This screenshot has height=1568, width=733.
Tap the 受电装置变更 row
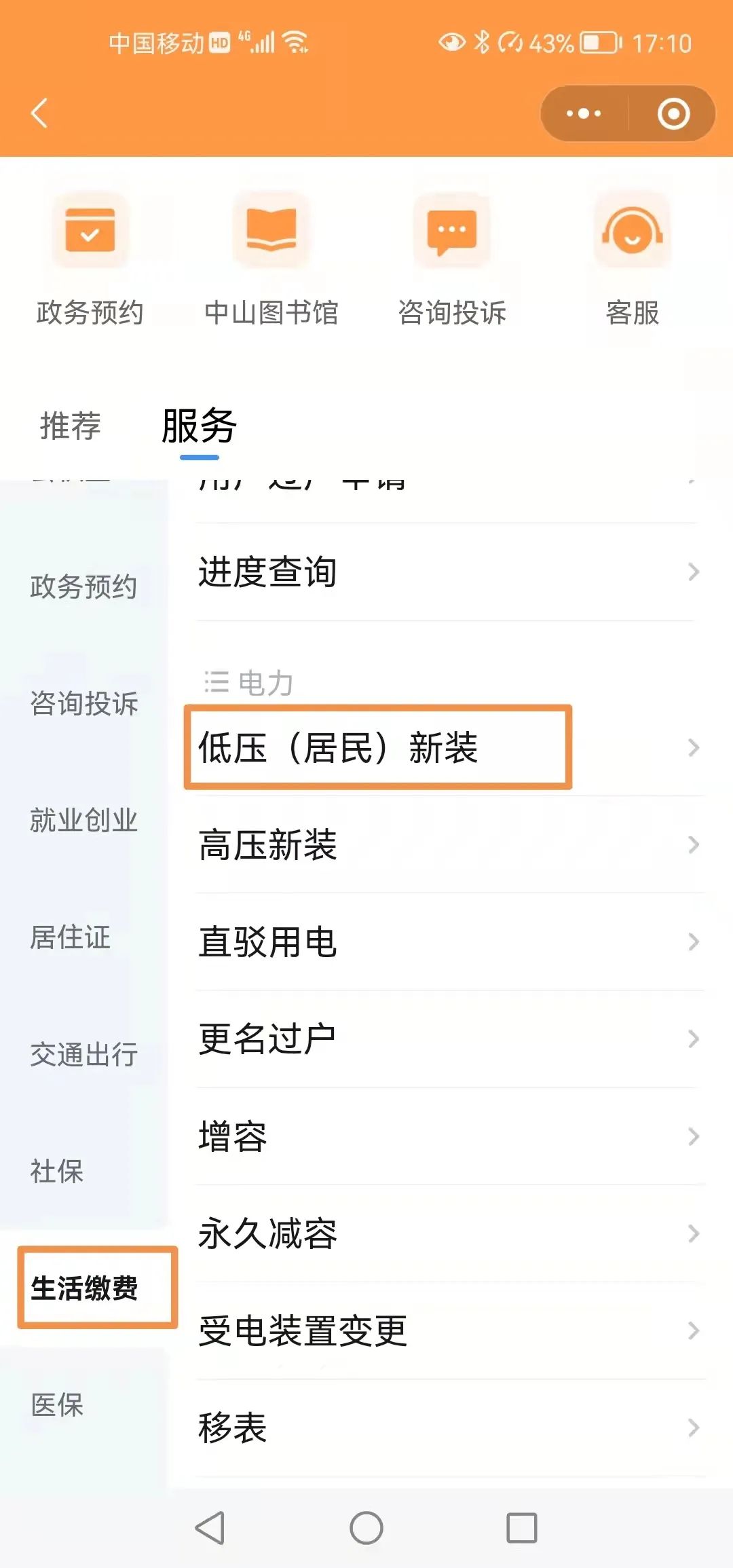point(448,1330)
